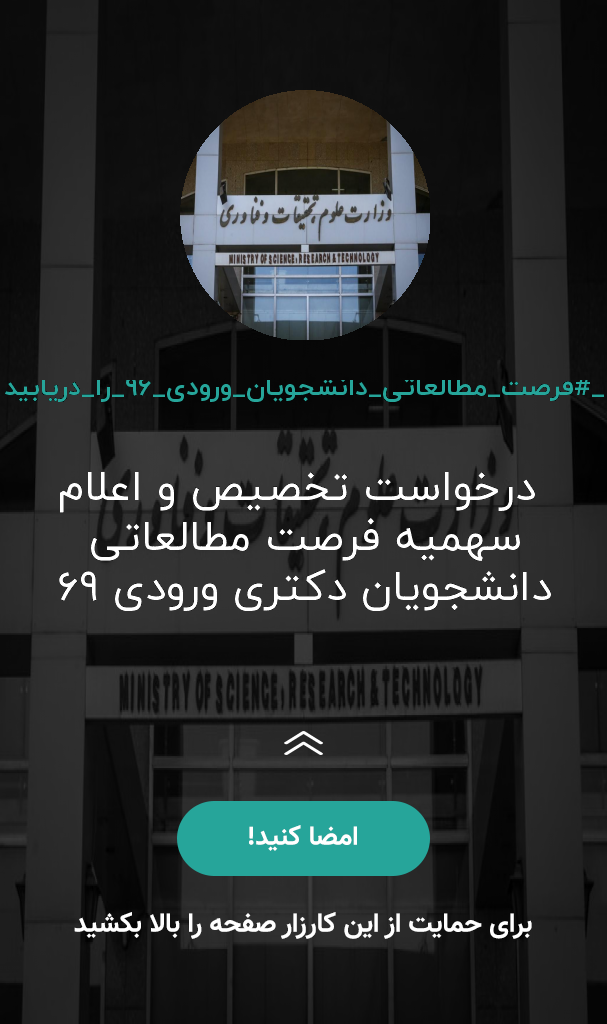This screenshot has height=1024, width=607.
Task: Open the #فرصت_مطالعاتی hashtag link
Action: pyautogui.click(x=304, y=389)
